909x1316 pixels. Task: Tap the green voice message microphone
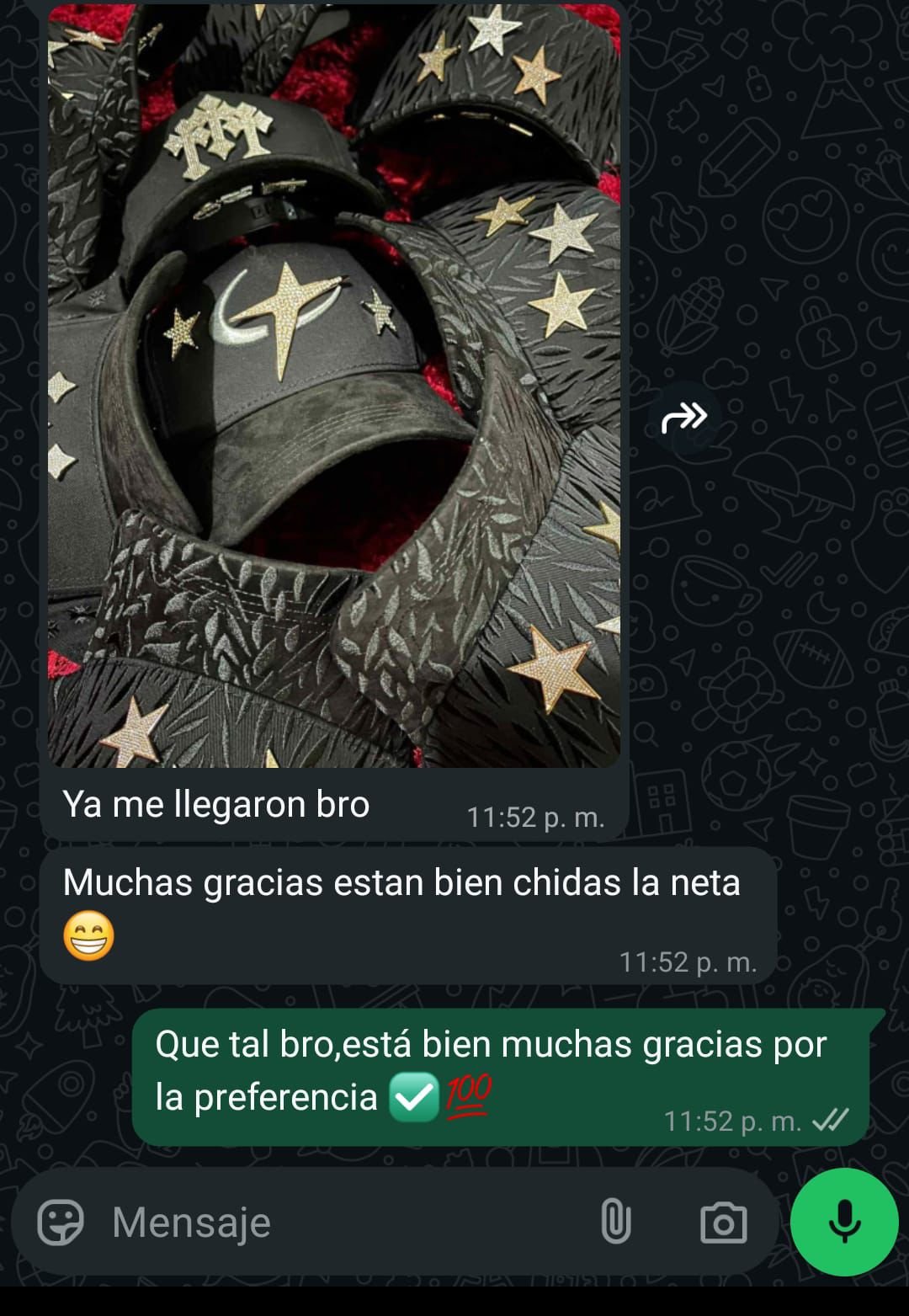pos(844,1222)
